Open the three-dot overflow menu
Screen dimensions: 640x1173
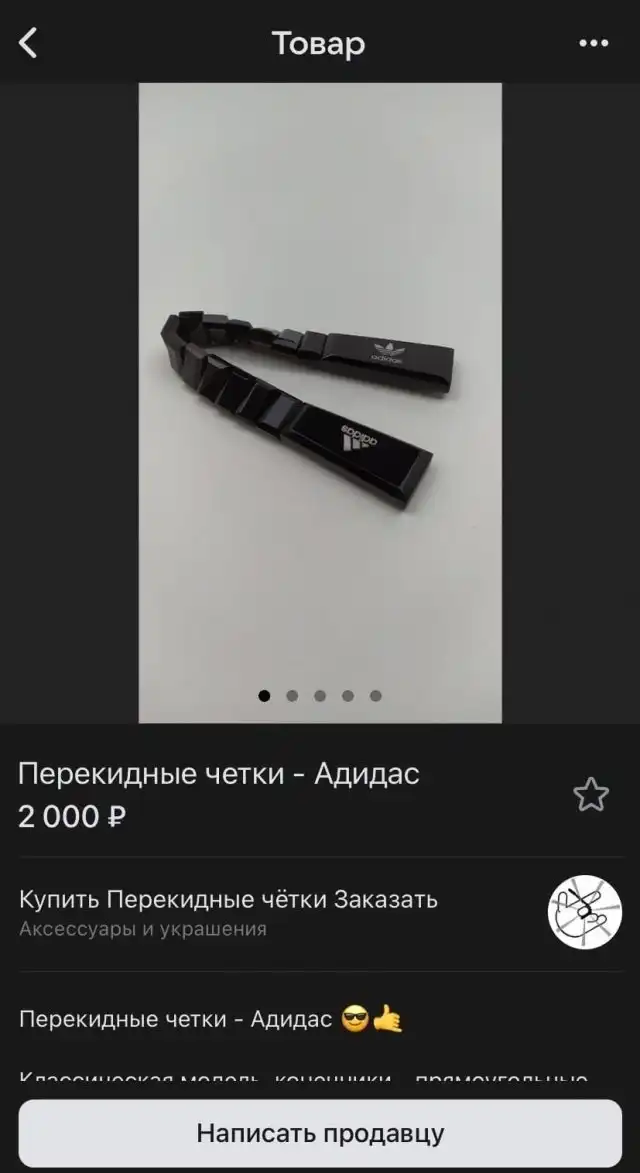pyautogui.click(x=593, y=43)
